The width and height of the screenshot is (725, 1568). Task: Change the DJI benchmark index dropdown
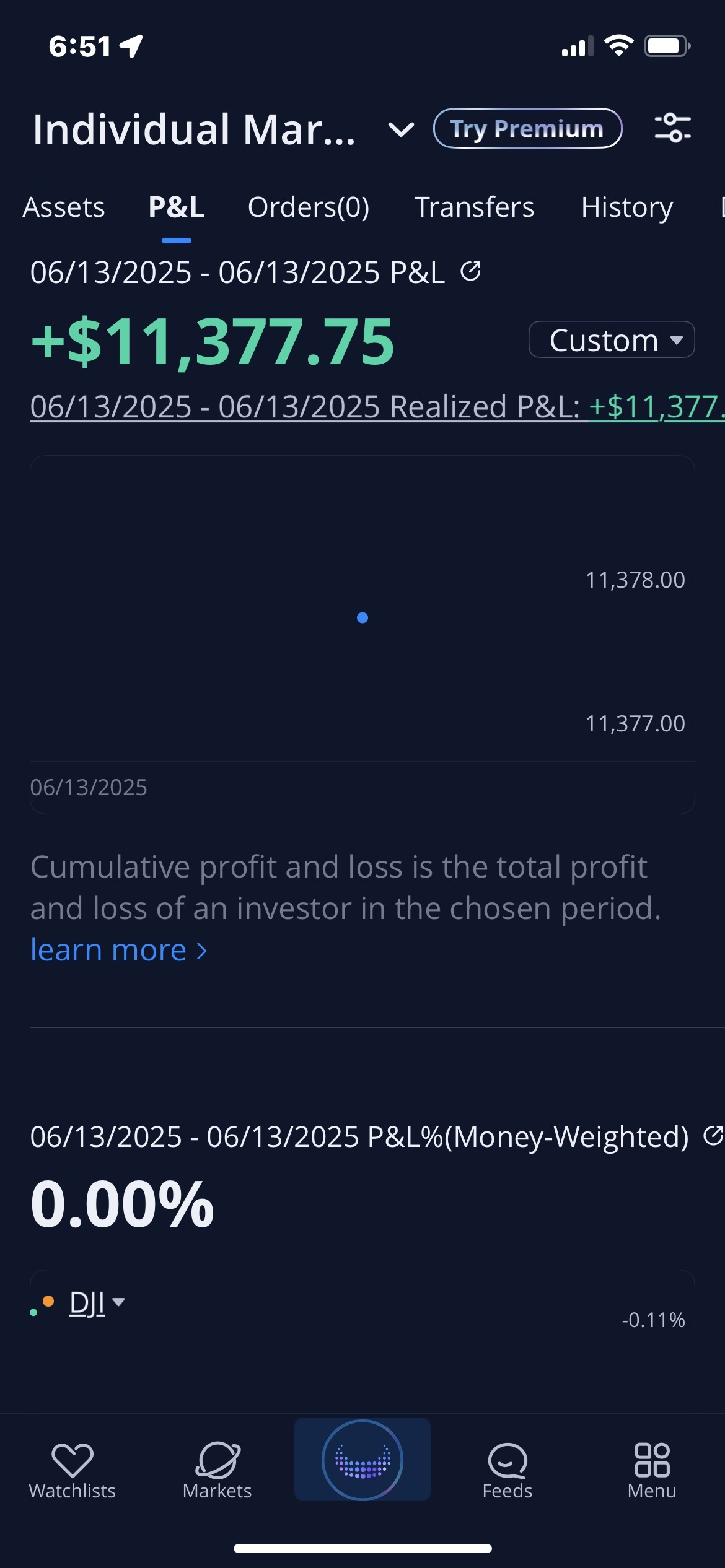coord(97,1303)
